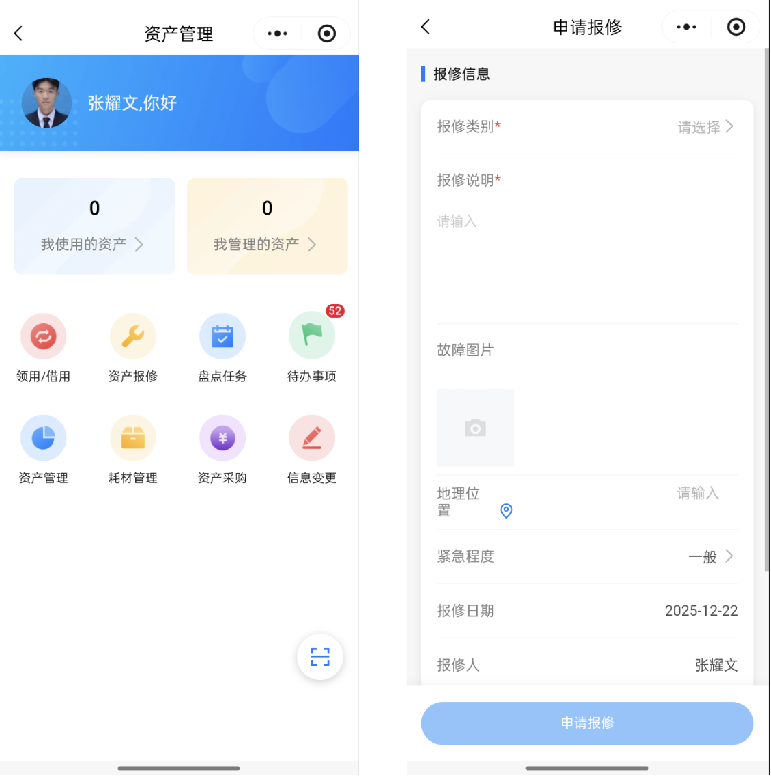Go back from the 申请报修 page
Screen dimensions: 771x776
426,27
